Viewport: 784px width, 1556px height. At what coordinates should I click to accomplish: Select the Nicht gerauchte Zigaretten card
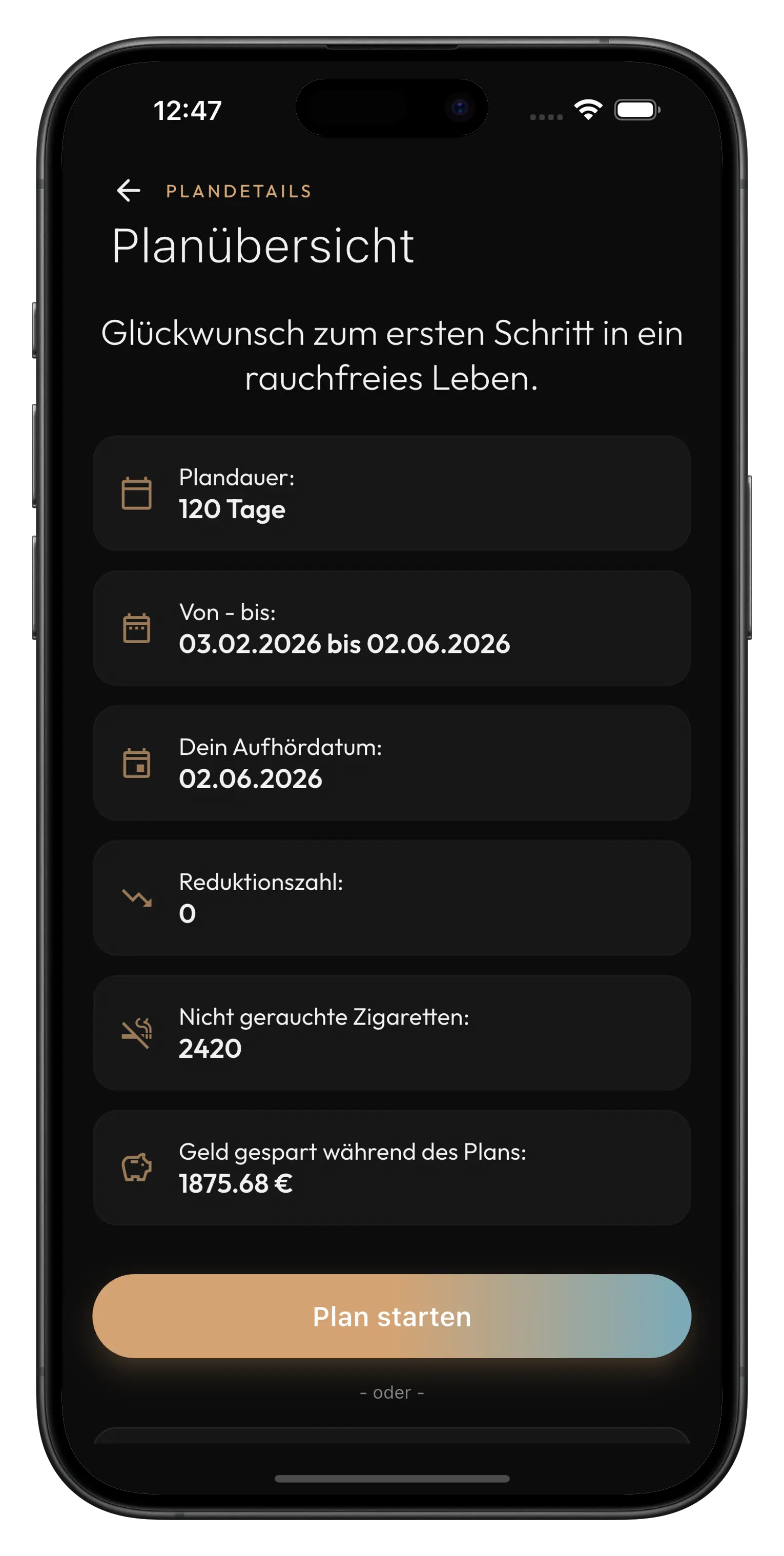(x=392, y=1033)
